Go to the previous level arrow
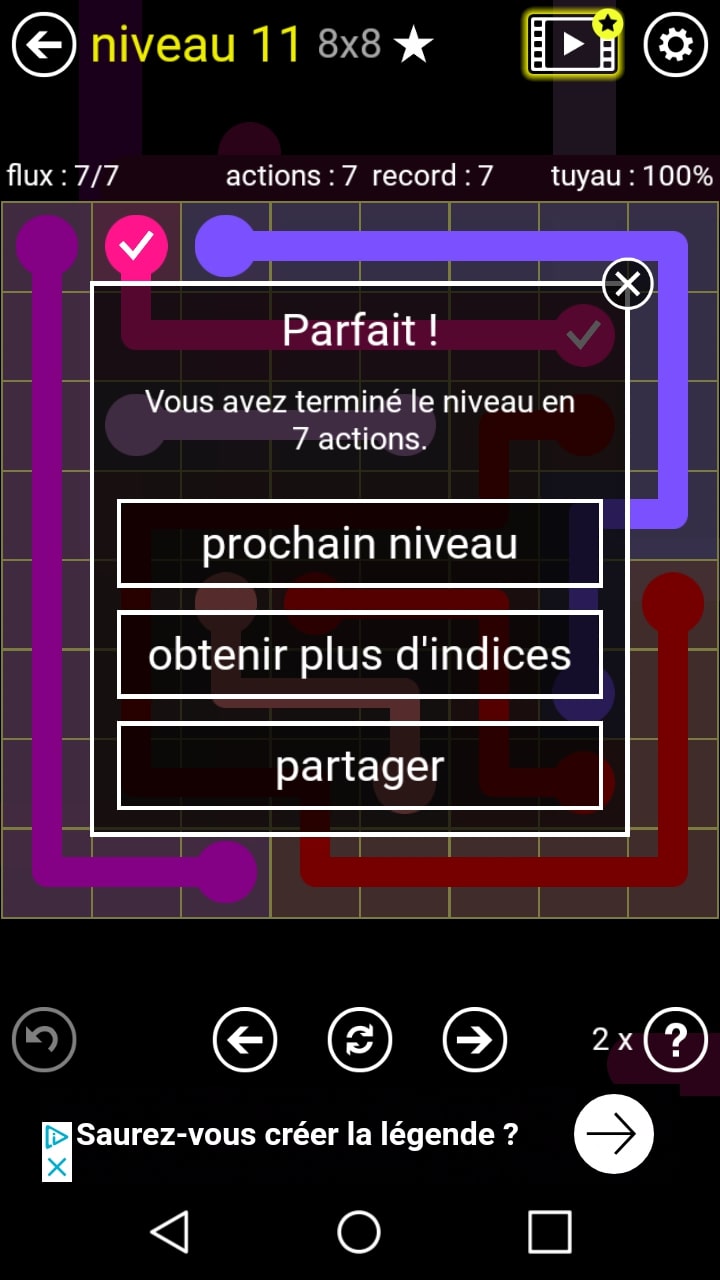The image size is (720, 1280). (x=245, y=1040)
